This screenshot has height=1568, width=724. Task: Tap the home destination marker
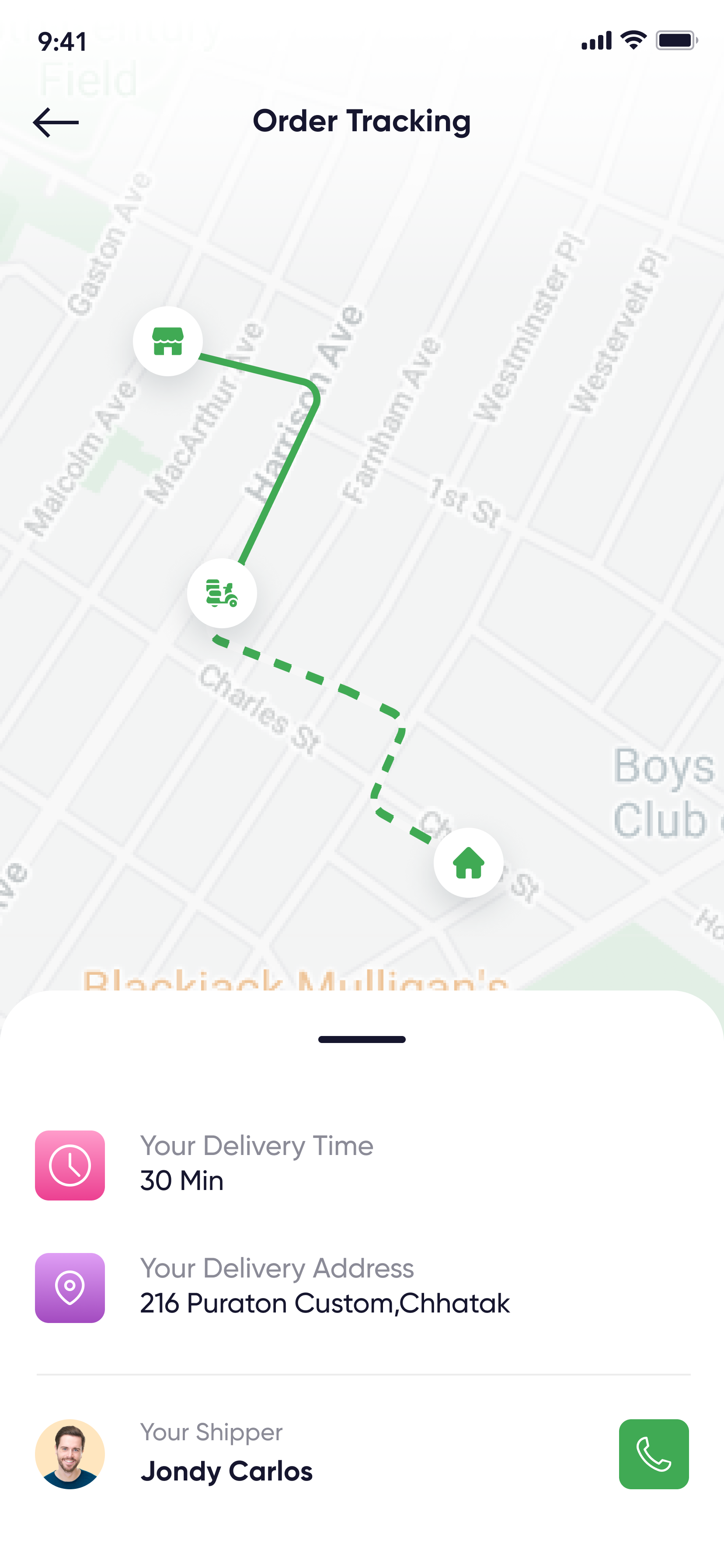pyautogui.click(x=469, y=862)
